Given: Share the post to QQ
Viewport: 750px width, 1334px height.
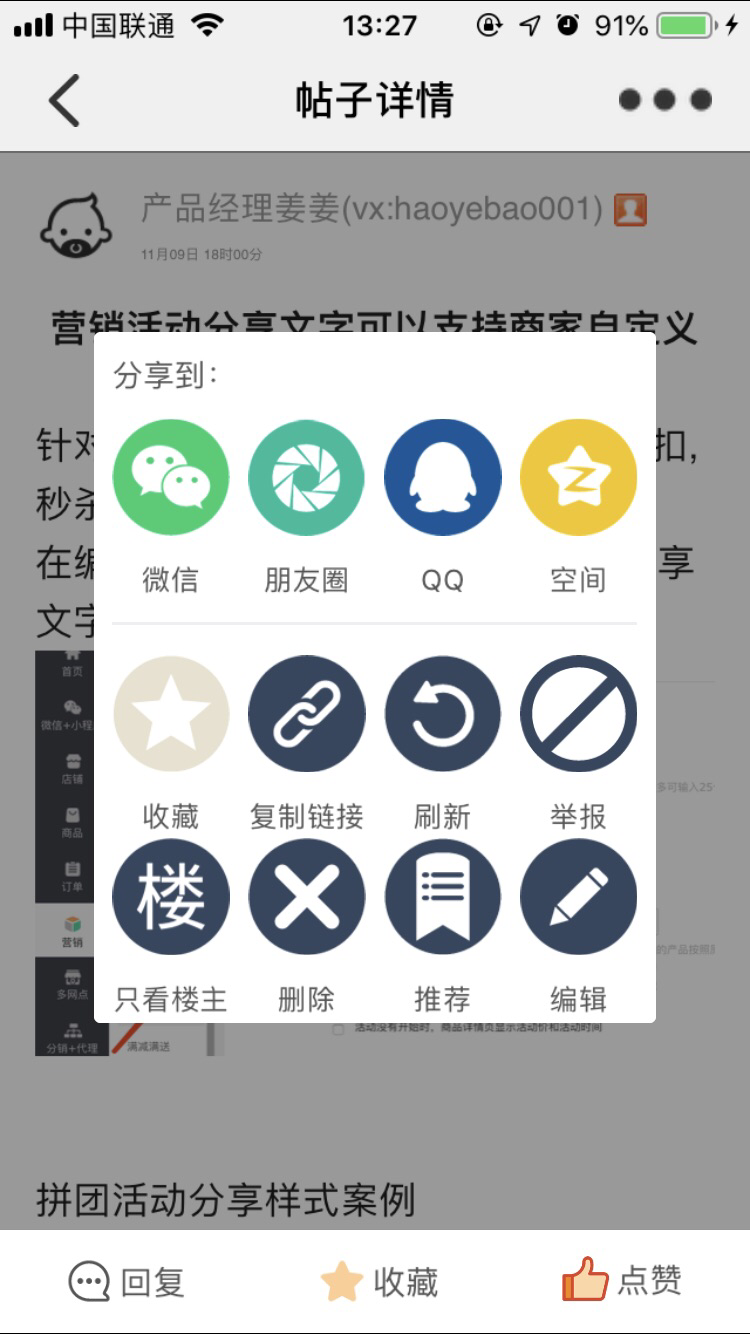Looking at the screenshot, I should click(x=443, y=478).
